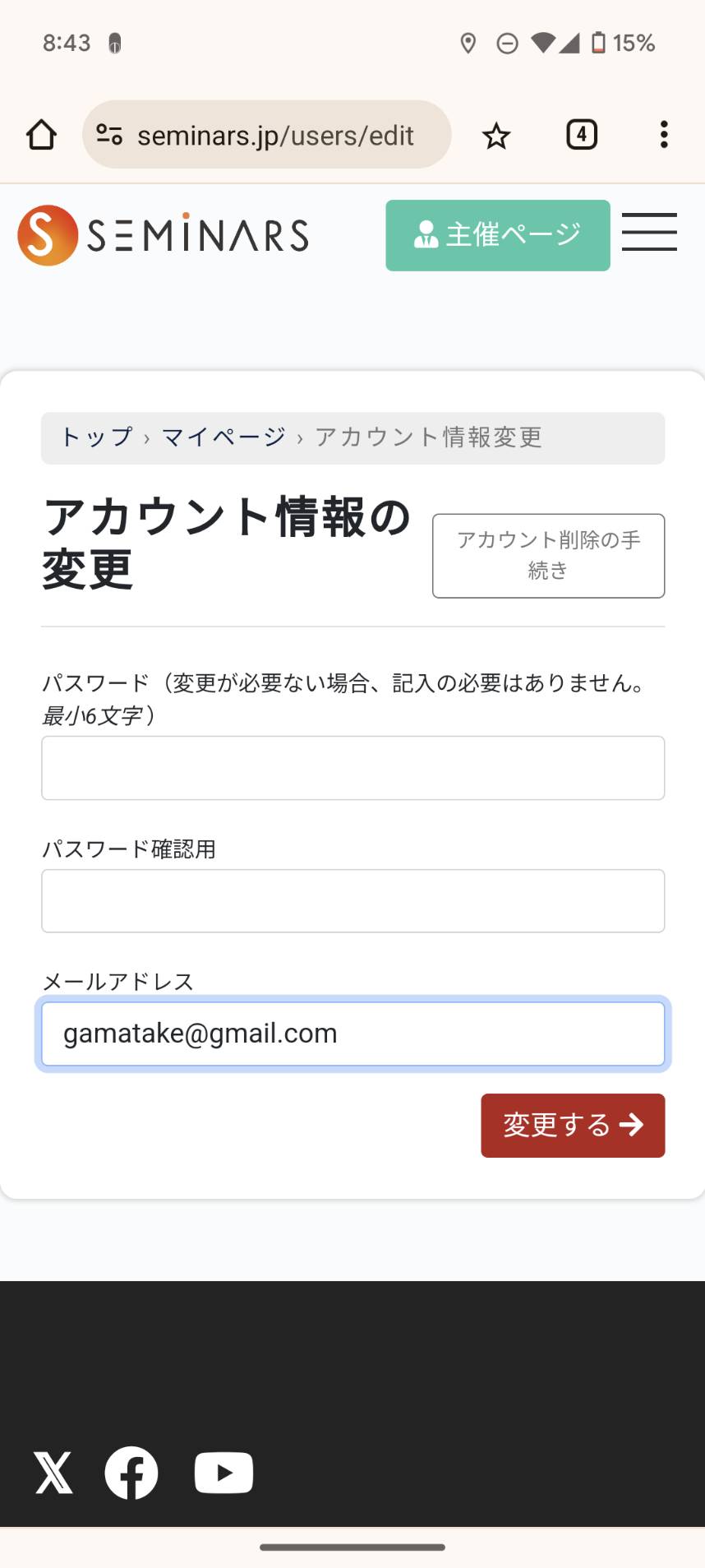The width and height of the screenshot is (705, 1568).
Task: Focus the パスワード field
Action: pos(353,768)
